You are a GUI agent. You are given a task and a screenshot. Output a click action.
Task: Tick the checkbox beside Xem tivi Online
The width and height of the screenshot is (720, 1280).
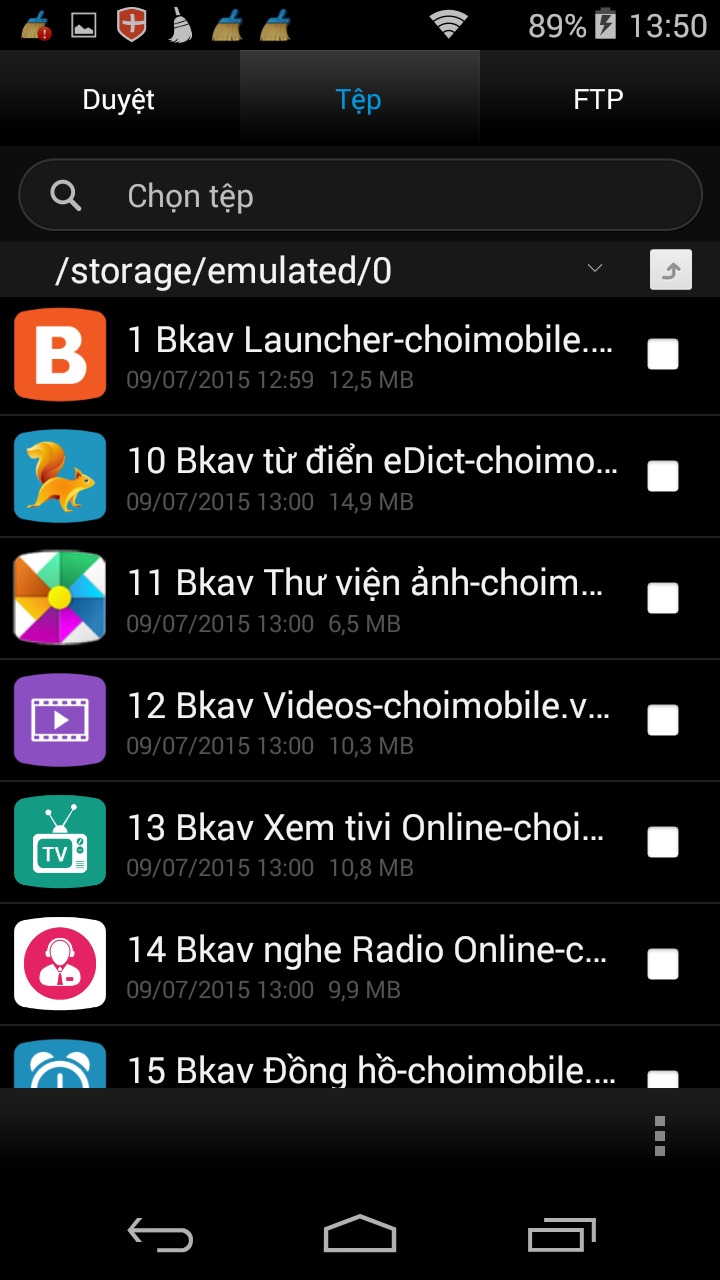pyautogui.click(x=662, y=842)
